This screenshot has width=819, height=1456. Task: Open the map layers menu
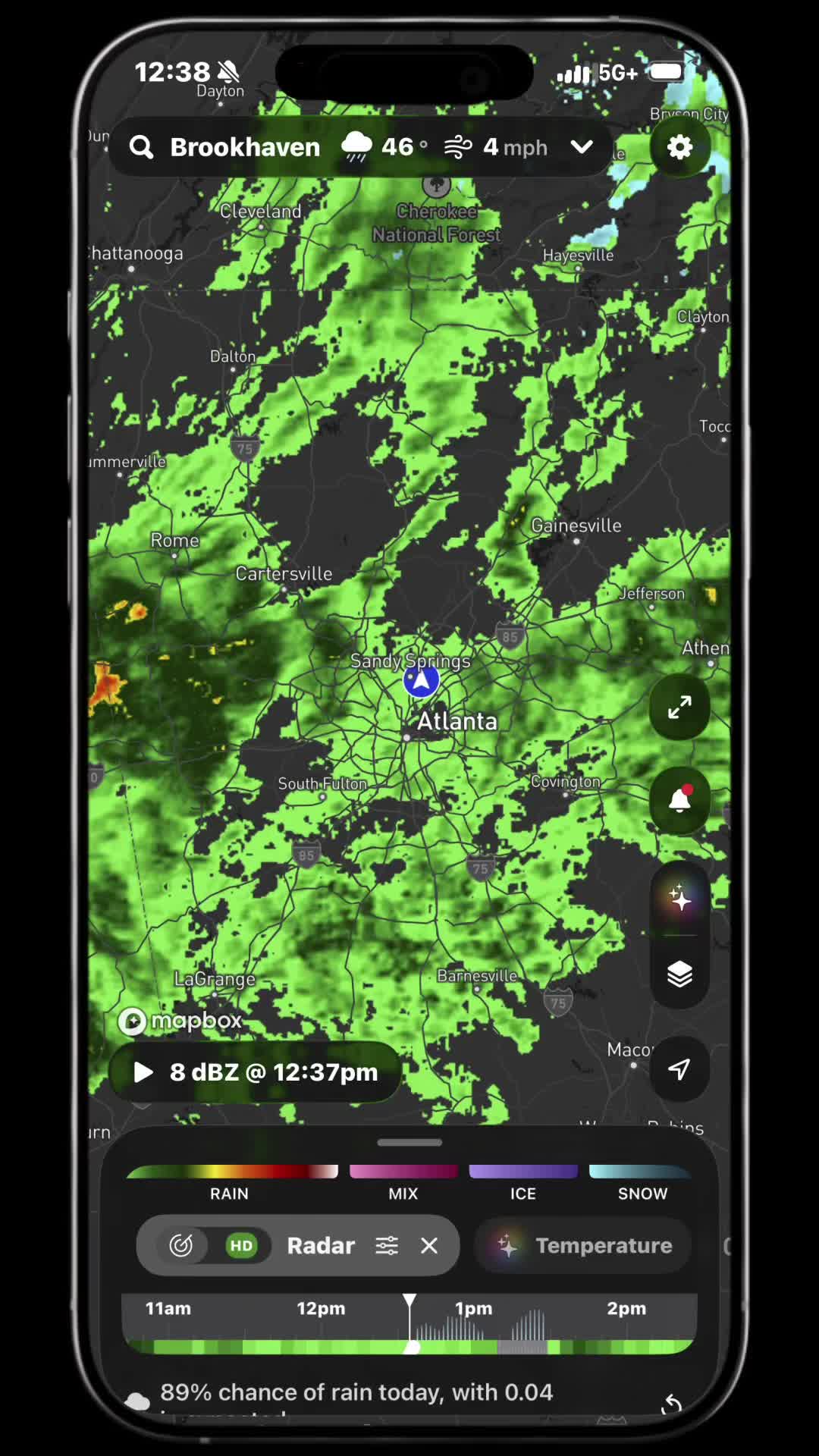click(x=679, y=974)
